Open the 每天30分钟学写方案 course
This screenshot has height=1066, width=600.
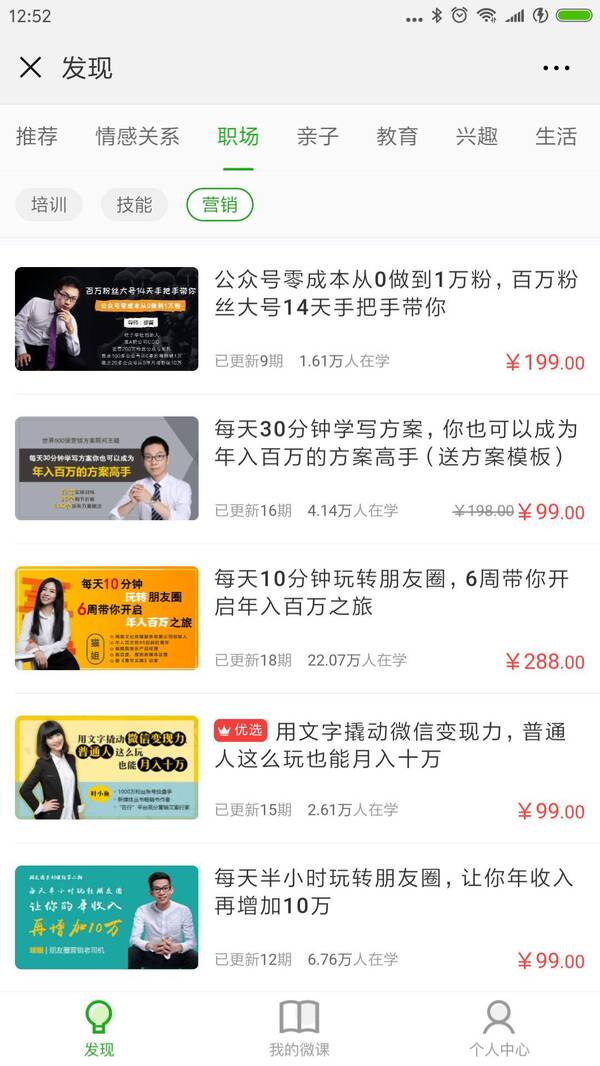click(300, 469)
